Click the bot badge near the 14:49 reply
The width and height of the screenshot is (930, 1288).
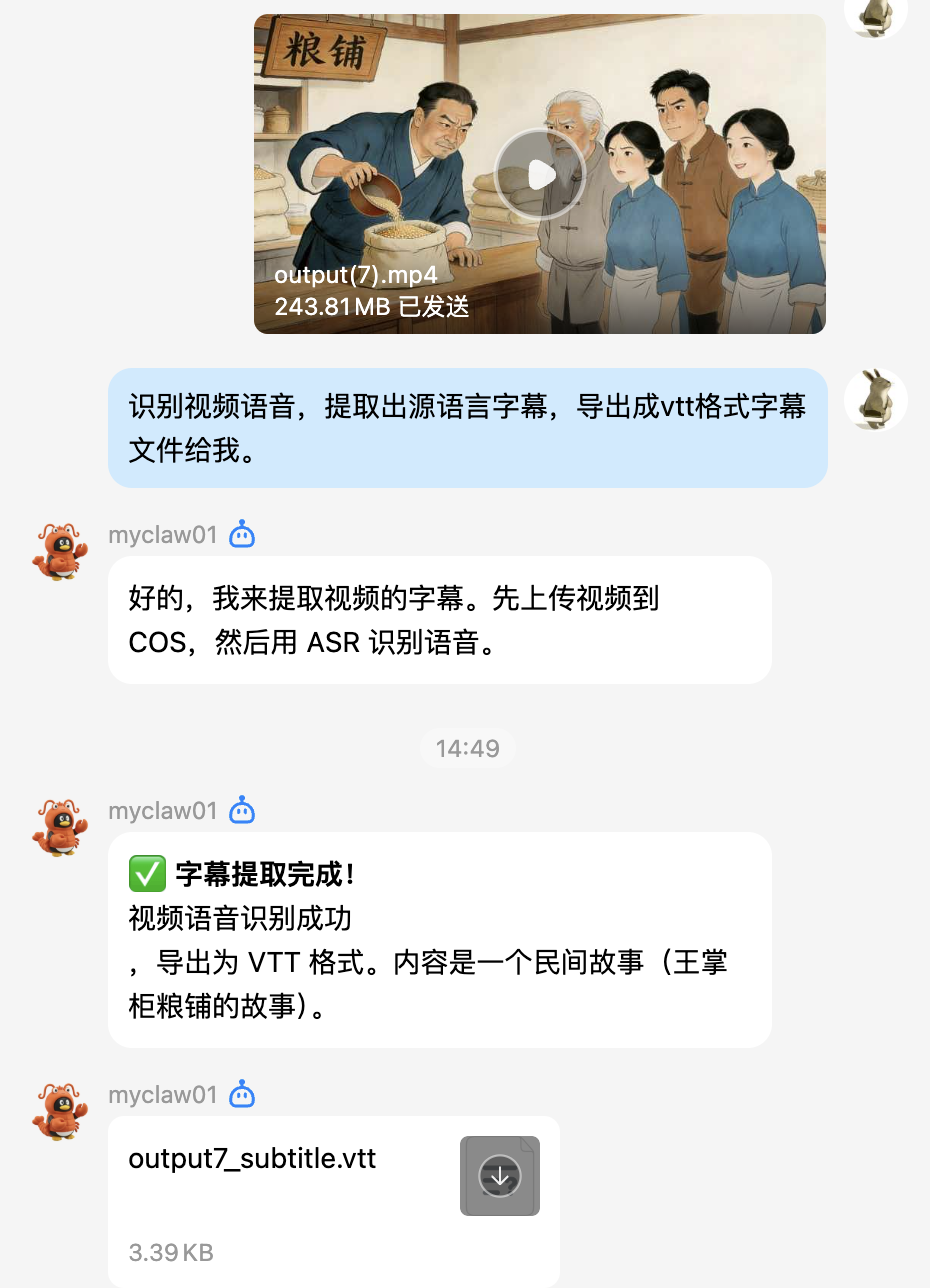pyautogui.click(x=241, y=810)
